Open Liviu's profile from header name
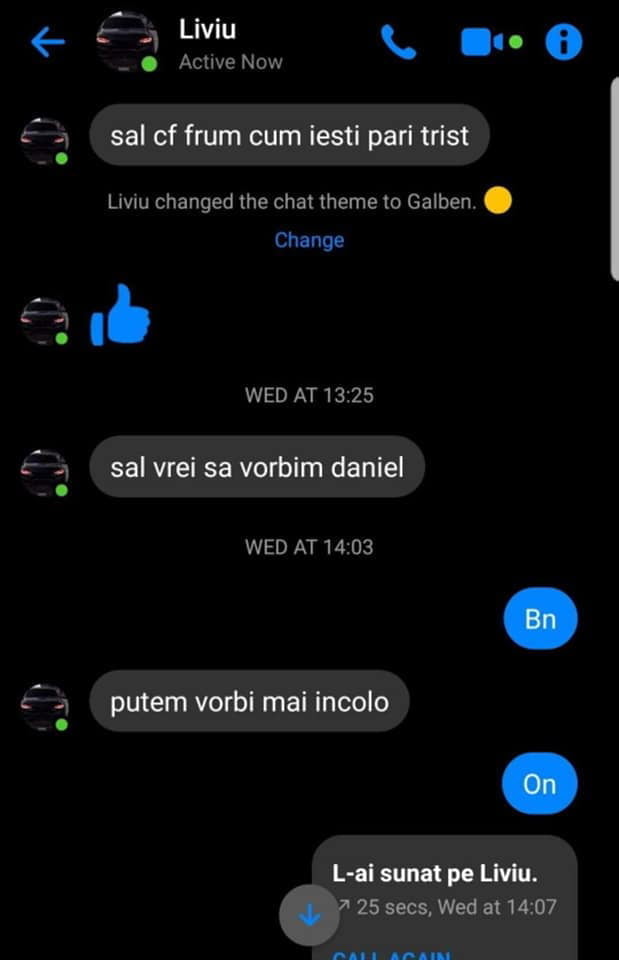This screenshot has height=960, width=619. pyautogui.click(x=208, y=30)
